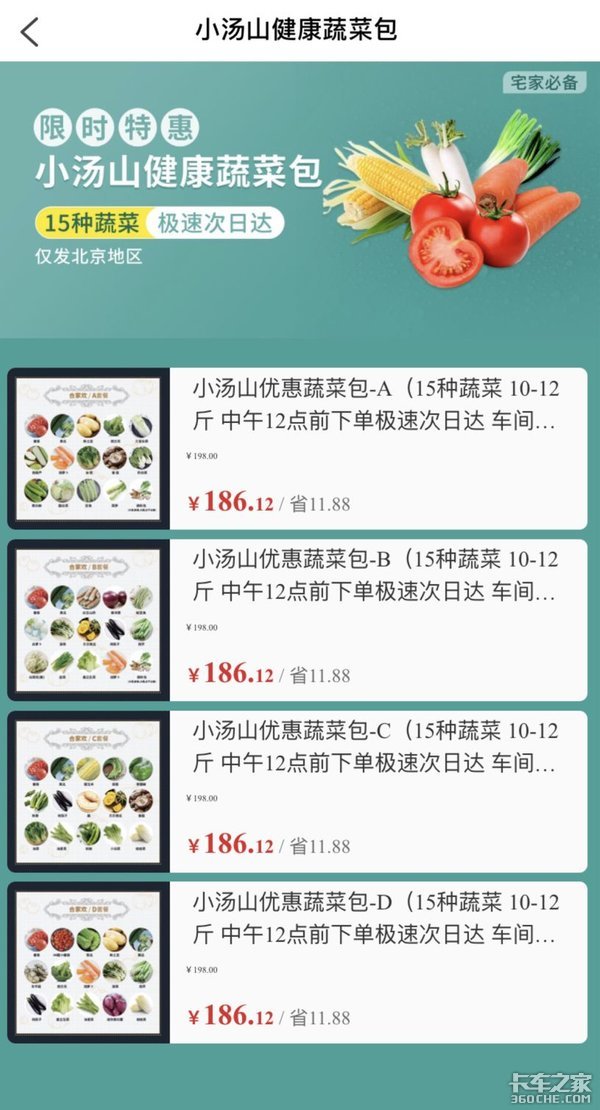Viewport: 600px width, 1110px height.
Task: Go back using the top-left arrow
Action: [30, 32]
